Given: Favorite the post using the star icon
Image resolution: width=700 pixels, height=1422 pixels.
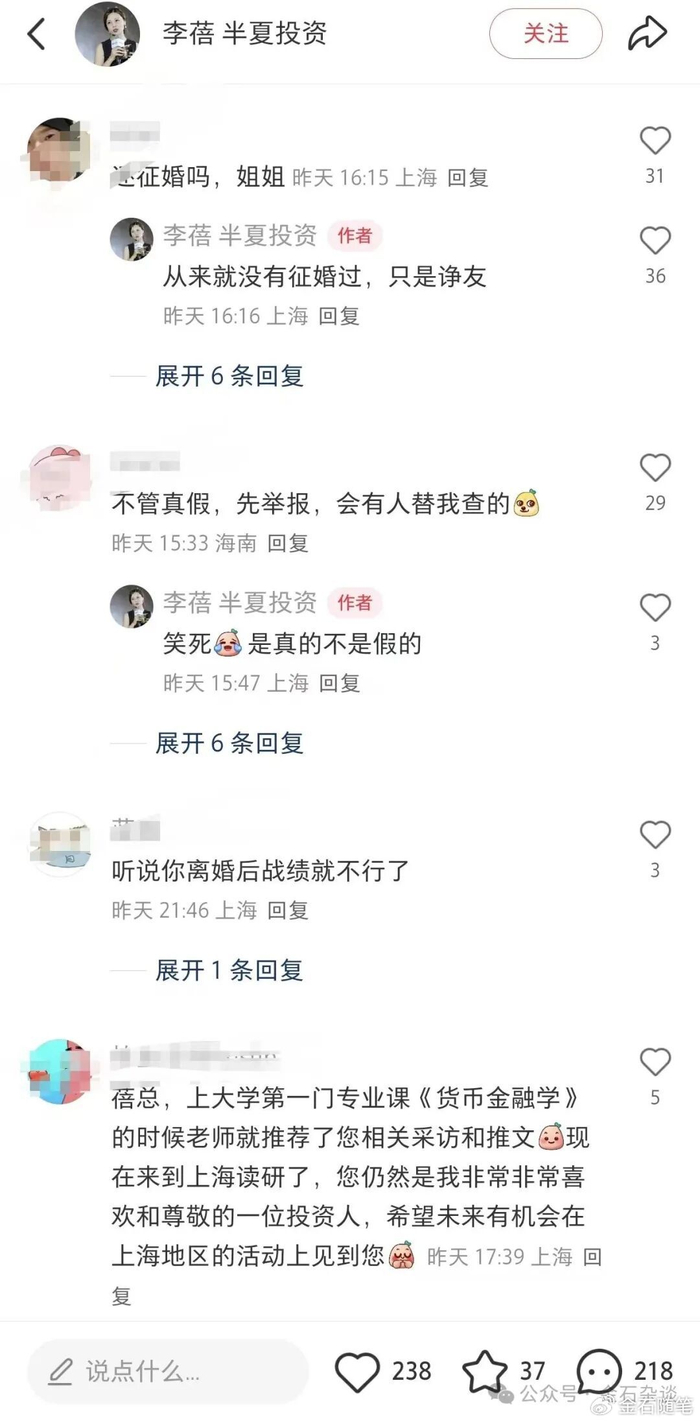Looking at the screenshot, I should [486, 1371].
